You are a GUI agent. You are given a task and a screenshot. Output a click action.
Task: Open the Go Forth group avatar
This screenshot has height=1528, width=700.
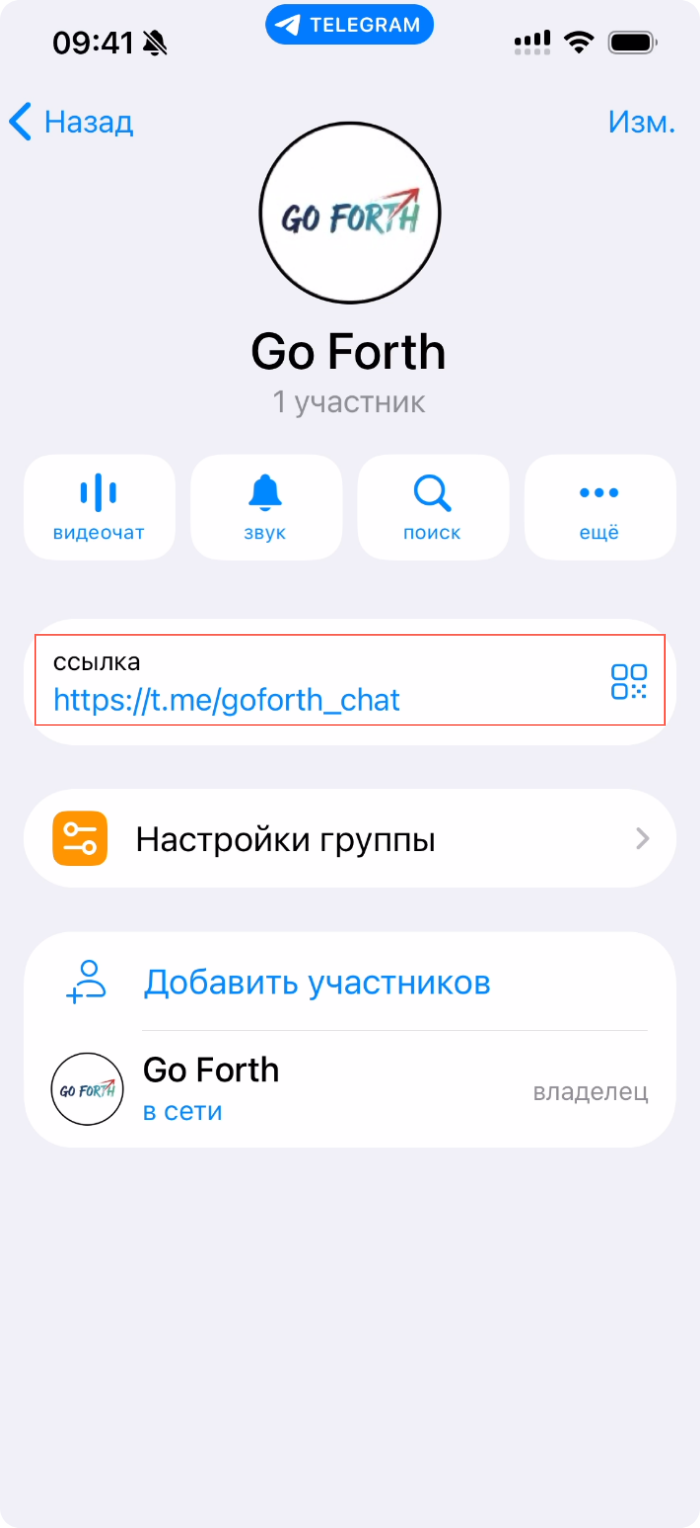click(x=350, y=215)
